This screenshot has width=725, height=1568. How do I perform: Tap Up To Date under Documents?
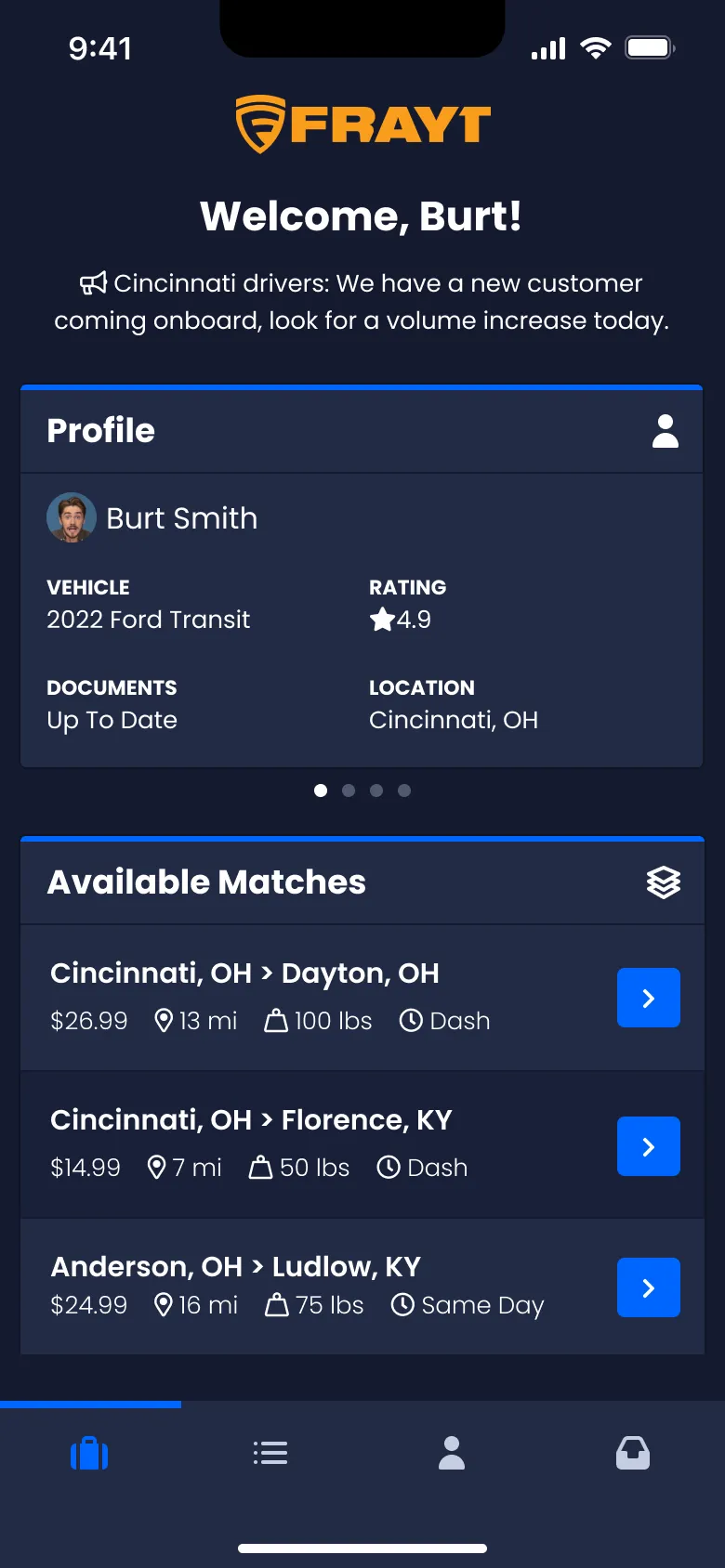coord(112,720)
